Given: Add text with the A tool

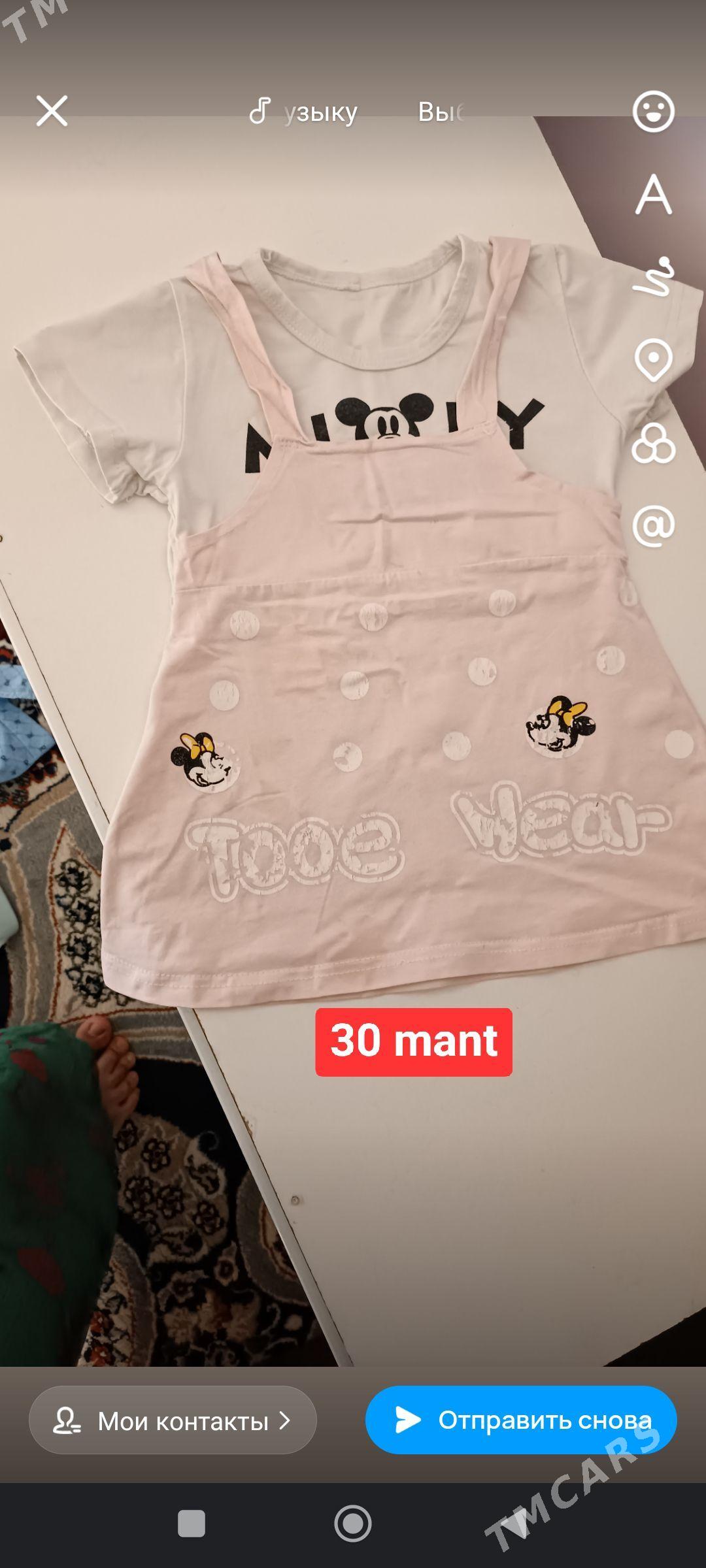Looking at the screenshot, I should pos(653,195).
